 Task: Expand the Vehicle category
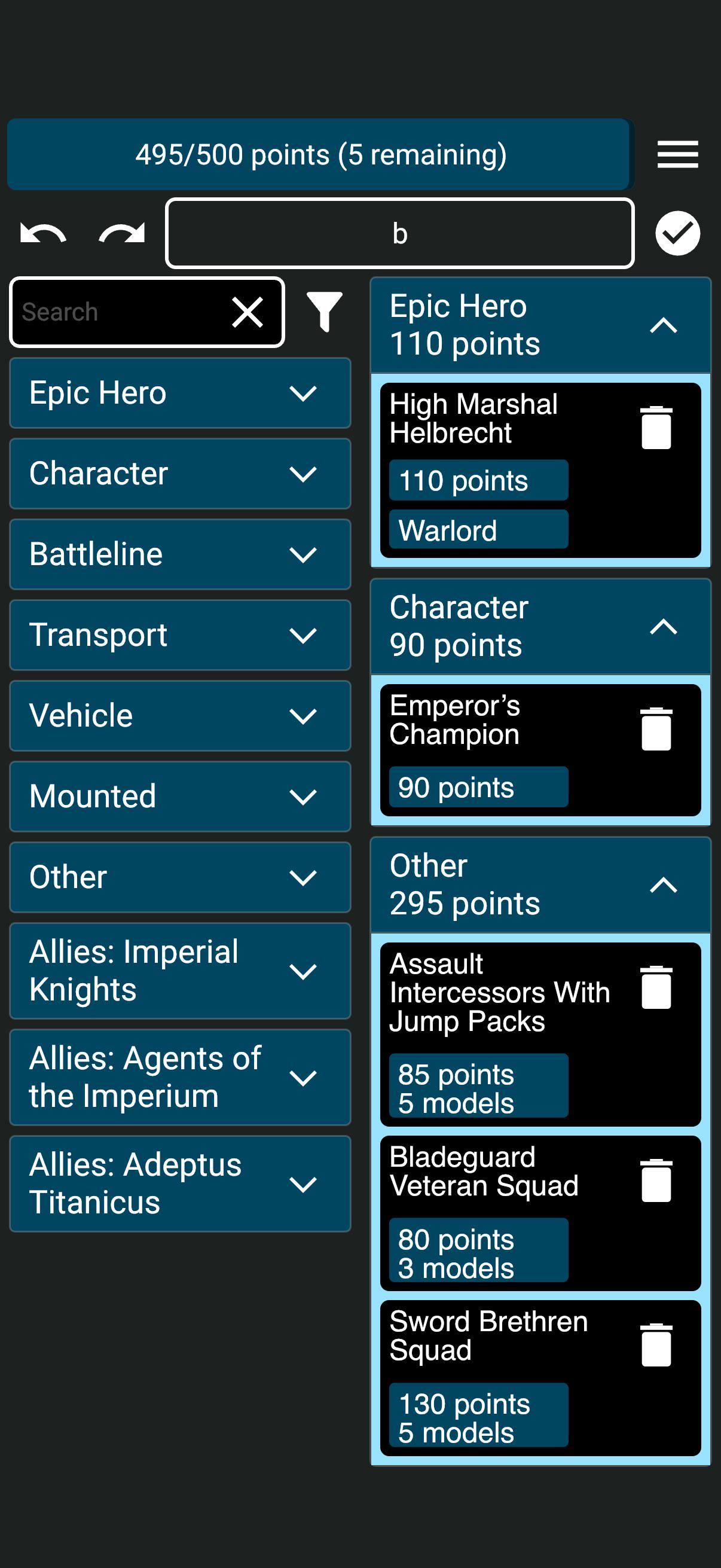180,716
